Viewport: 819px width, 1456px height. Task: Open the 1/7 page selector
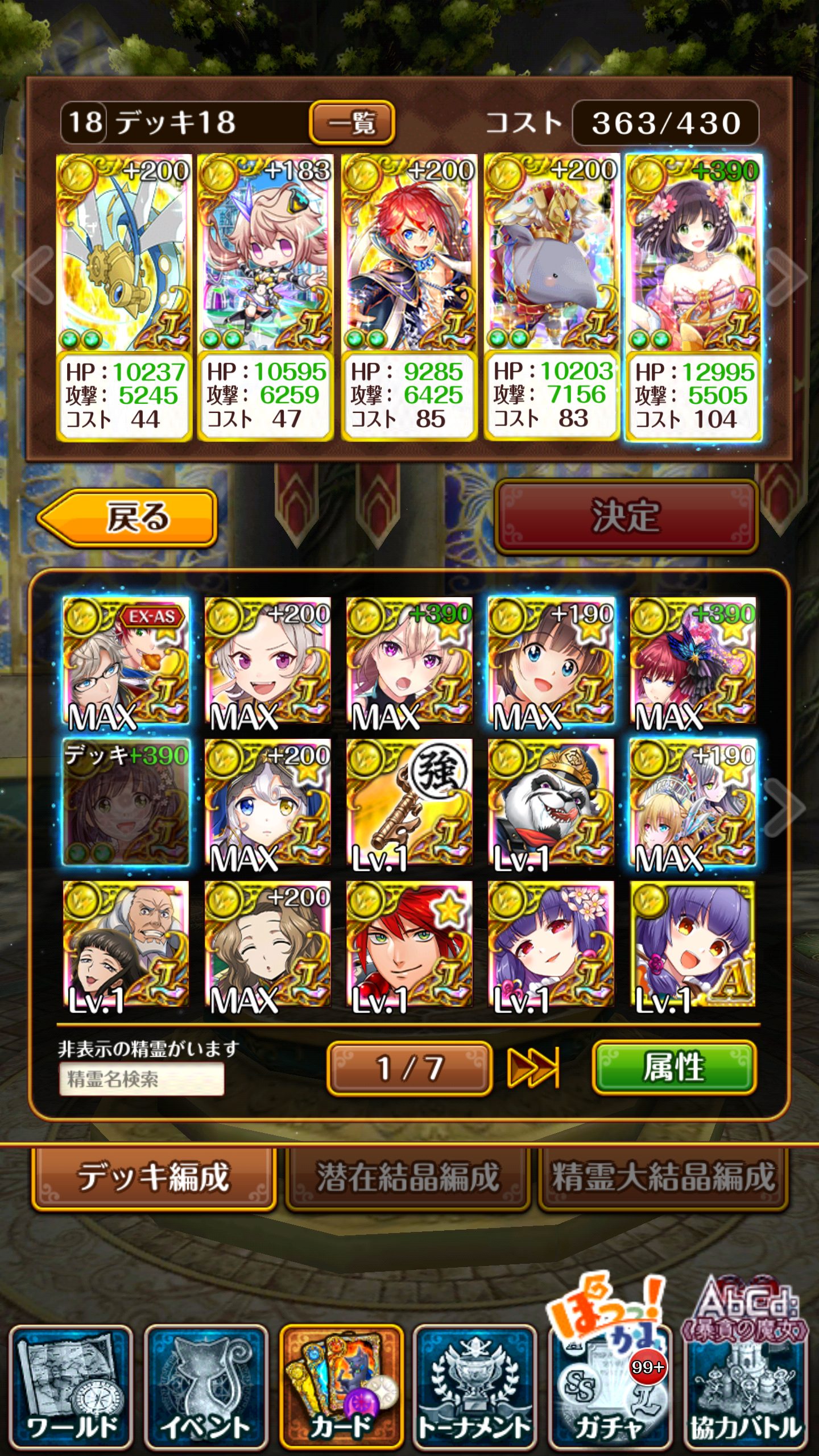click(x=409, y=1068)
